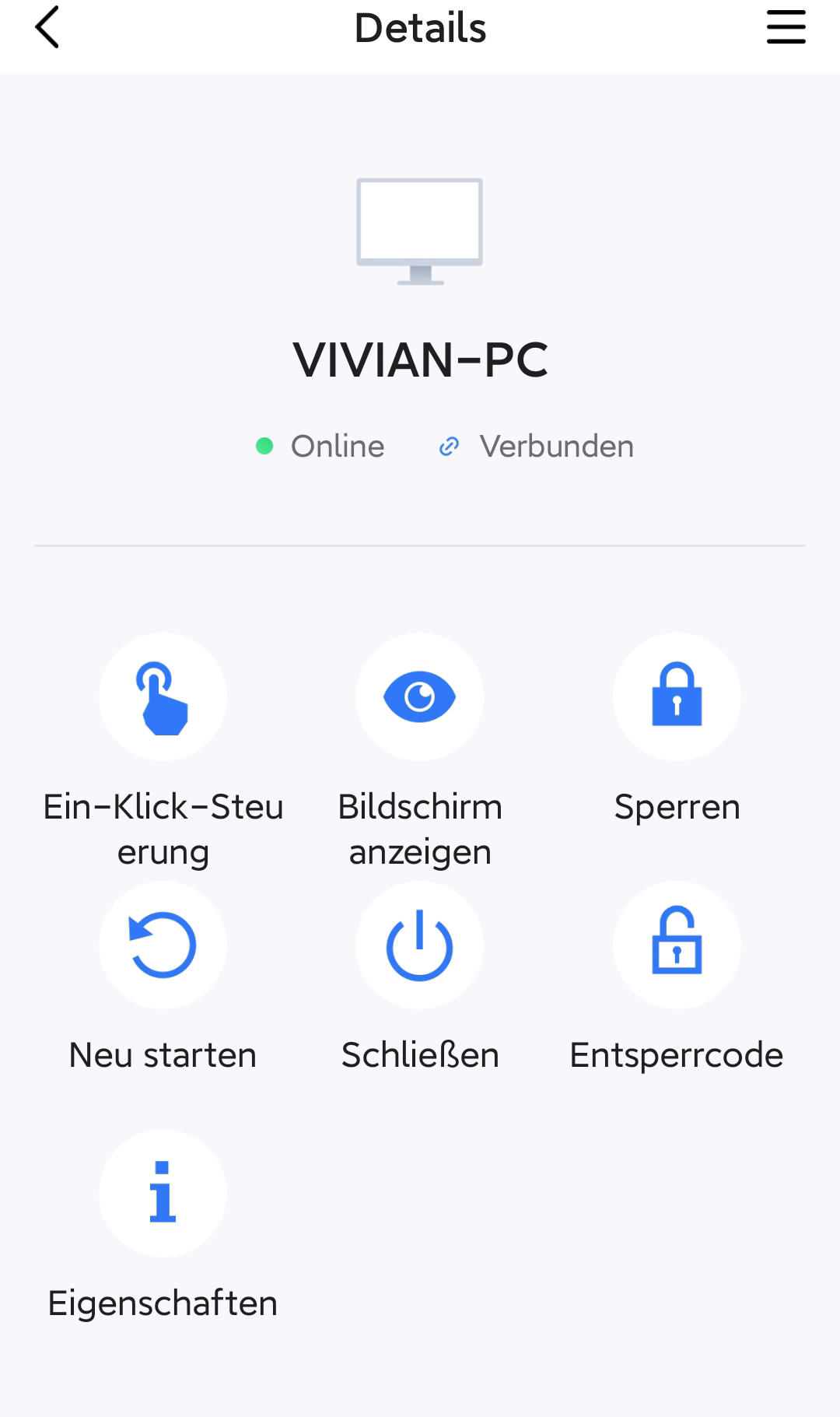Start Ein-Klick-Steuerung for VIVIAN-PC
Image resolution: width=840 pixels, height=1417 pixels.
163,697
